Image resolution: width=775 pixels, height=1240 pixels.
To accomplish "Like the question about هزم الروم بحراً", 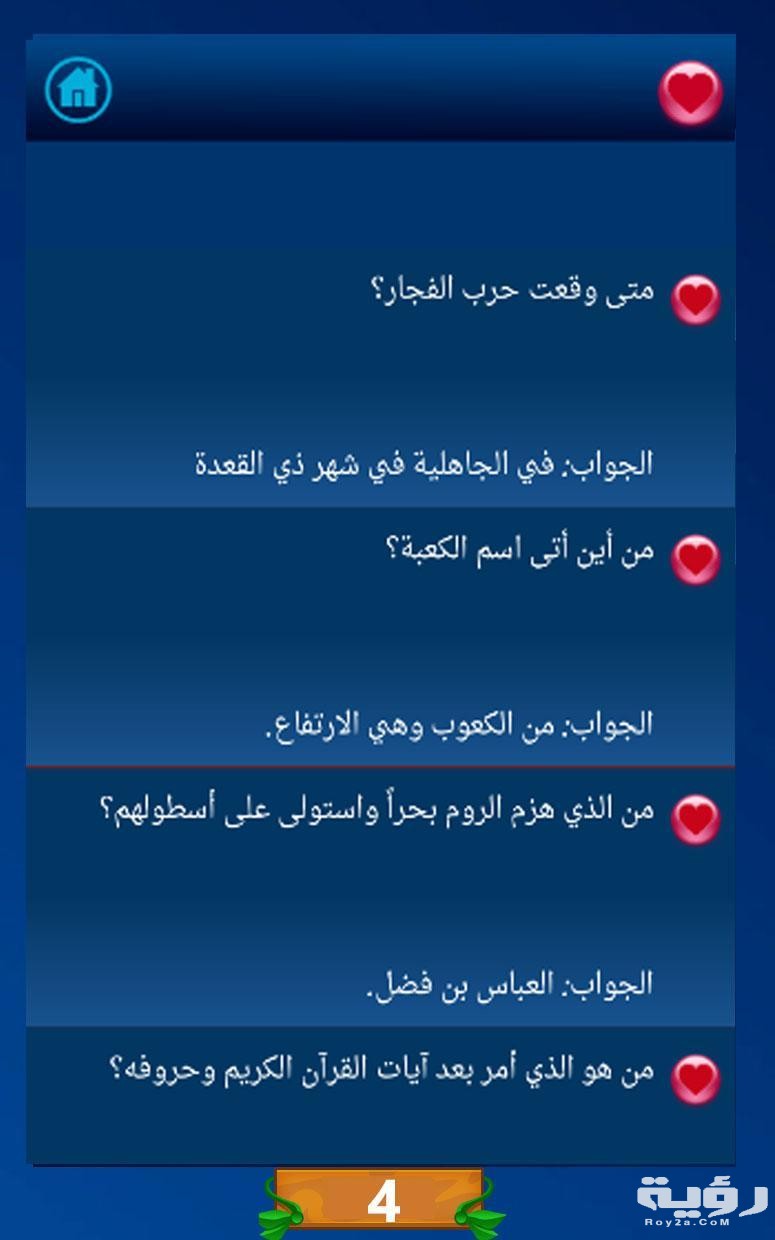I will click(695, 819).
